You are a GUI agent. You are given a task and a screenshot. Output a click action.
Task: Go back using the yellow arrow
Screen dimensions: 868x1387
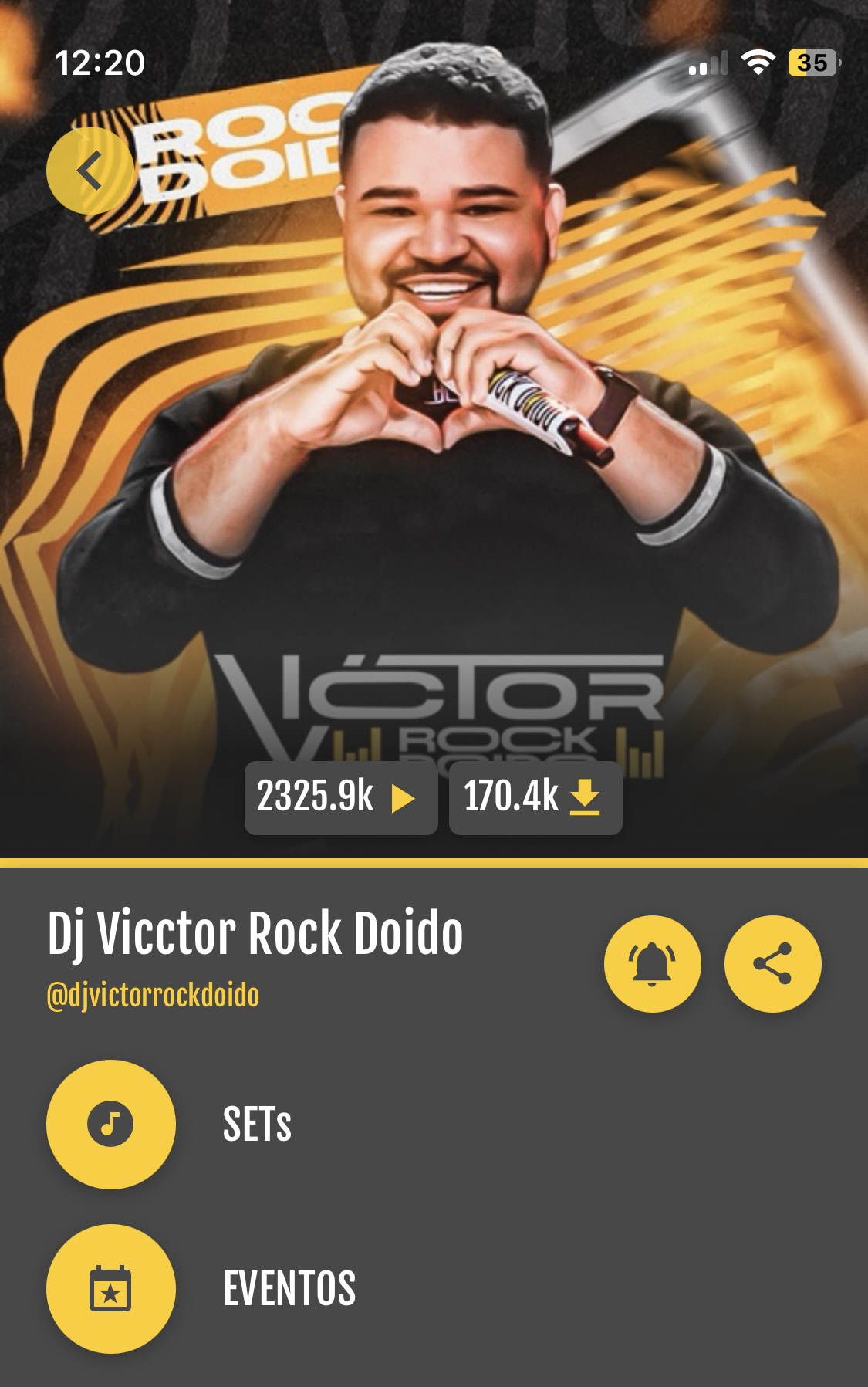tap(90, 171)
